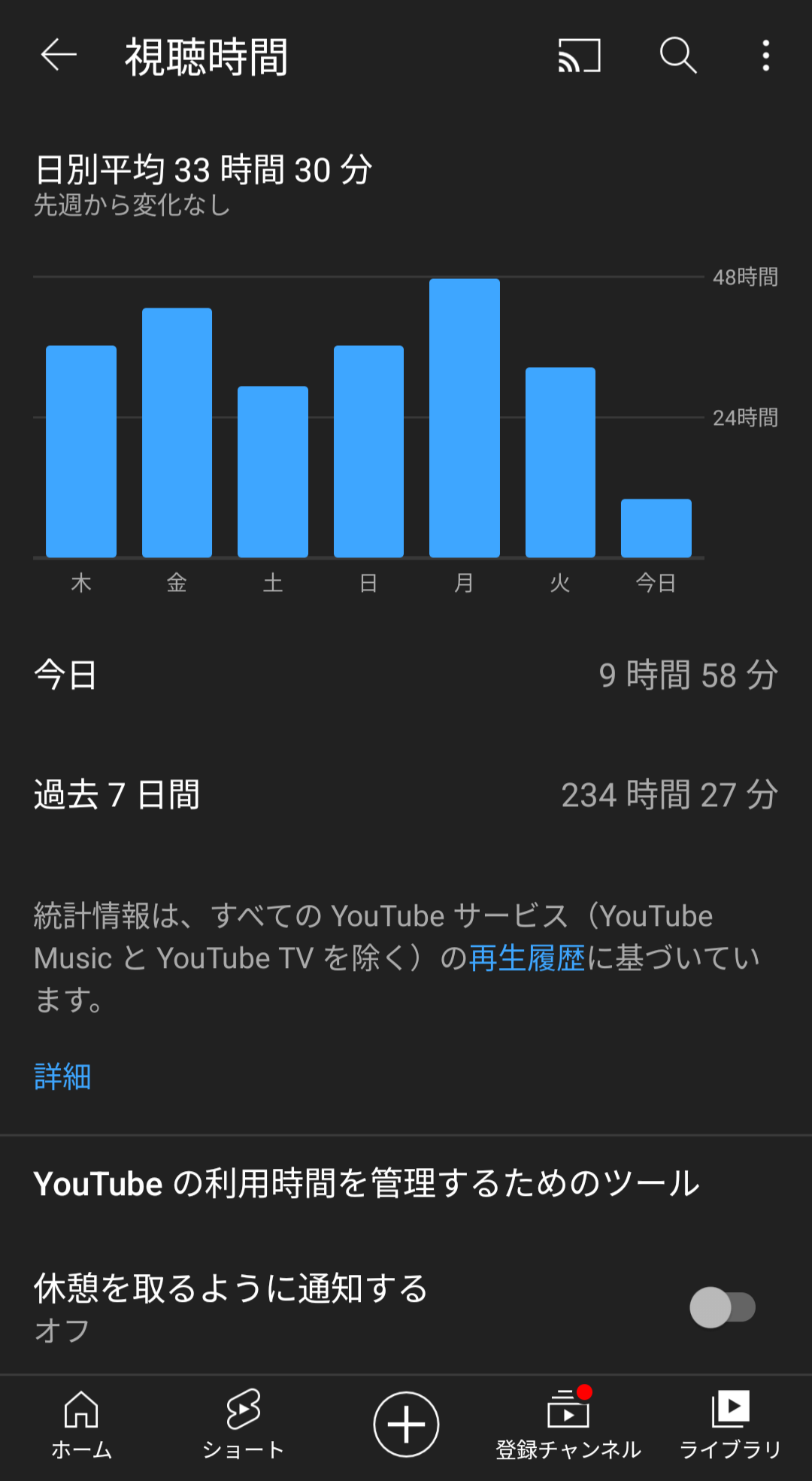This screenshot has width=812, height=1481.
Task: Open the three-dot overflow menu
Action: click(x=765, y=56)
